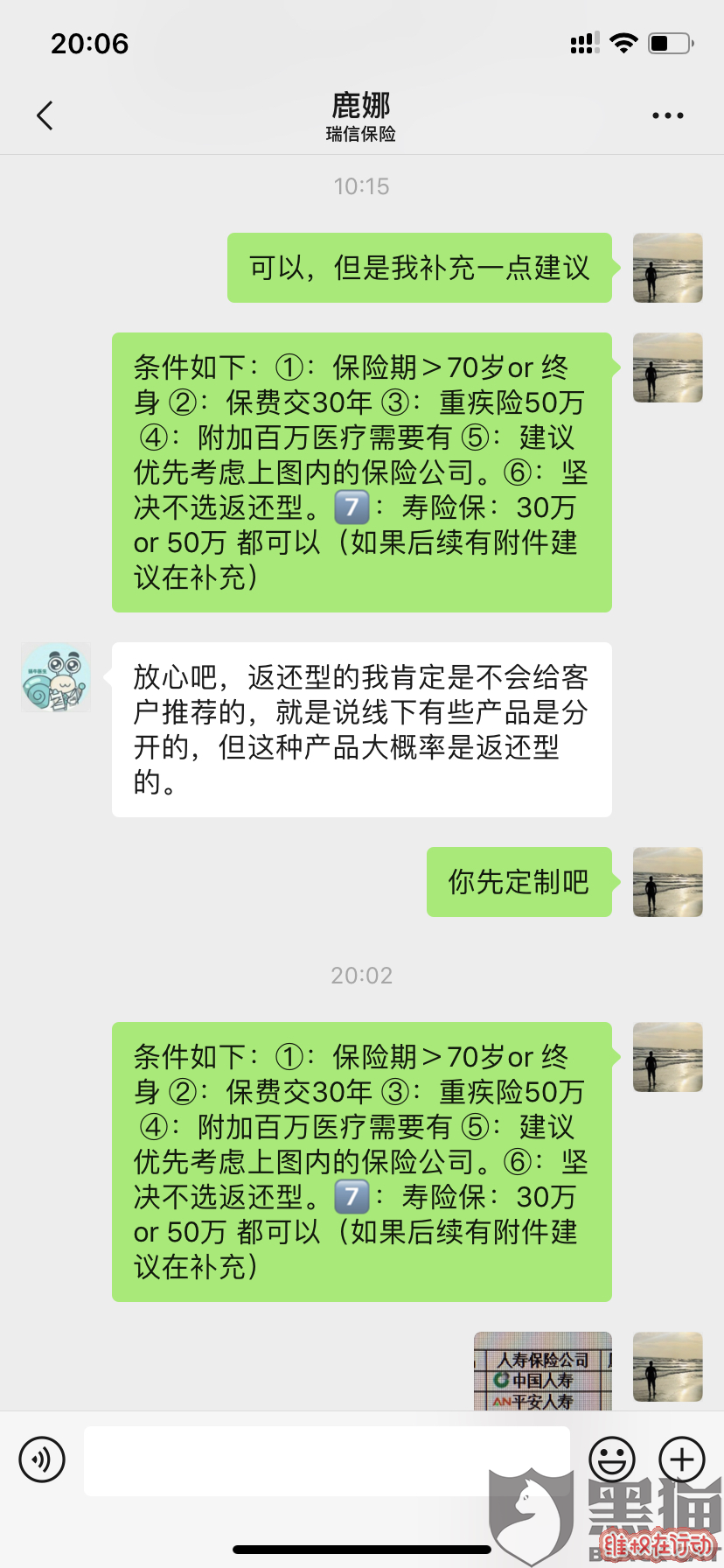Screen dimensions: 724x1568
Task: Open 鹿娜's snail avatar profile
Action: click(56, 677)
